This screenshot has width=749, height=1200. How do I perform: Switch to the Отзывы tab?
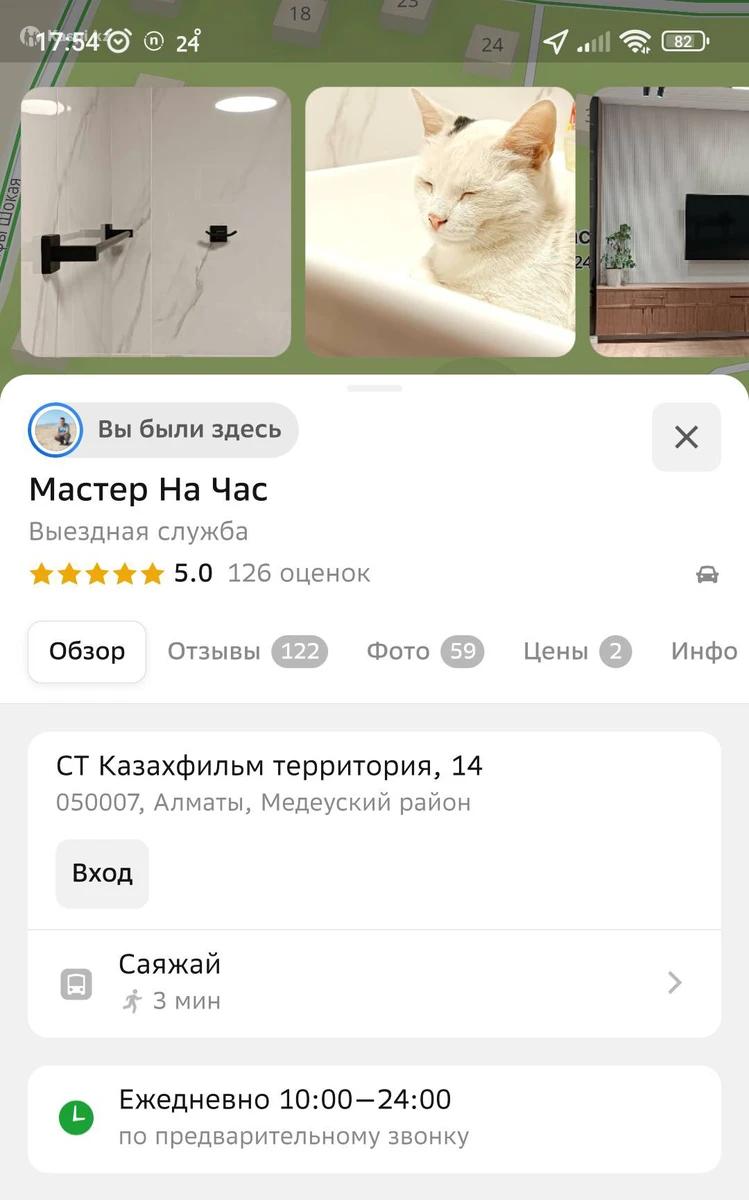click(x=246, y=652)
